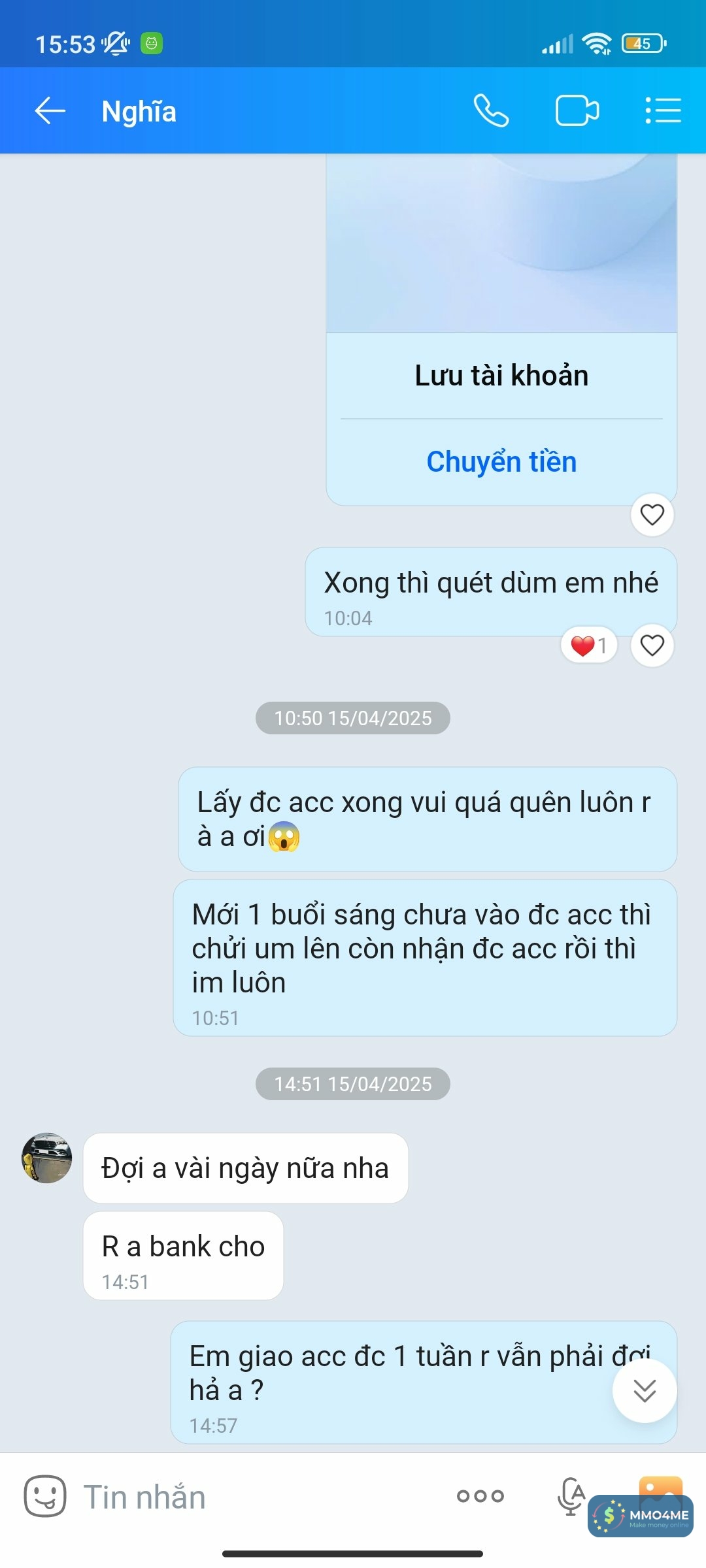Record a voice message
This screenshot has height=1568, width=706.
(571, 1495)
